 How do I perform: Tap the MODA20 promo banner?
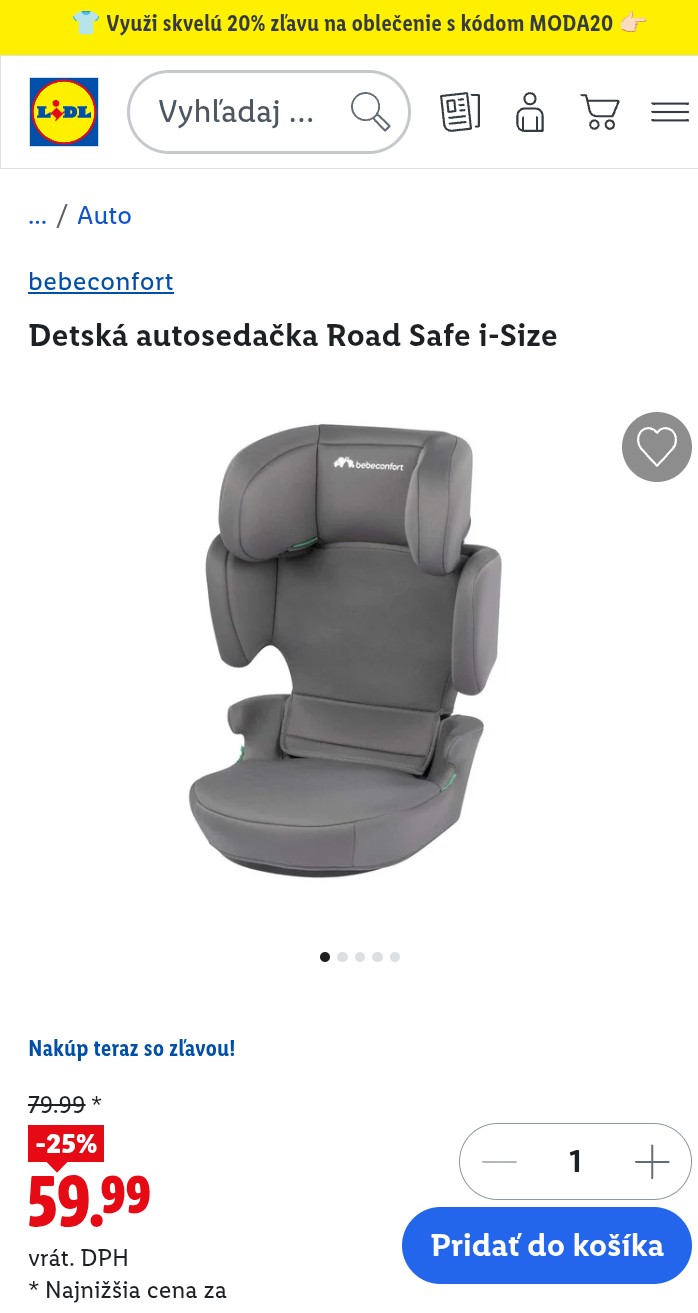[349, 24]
